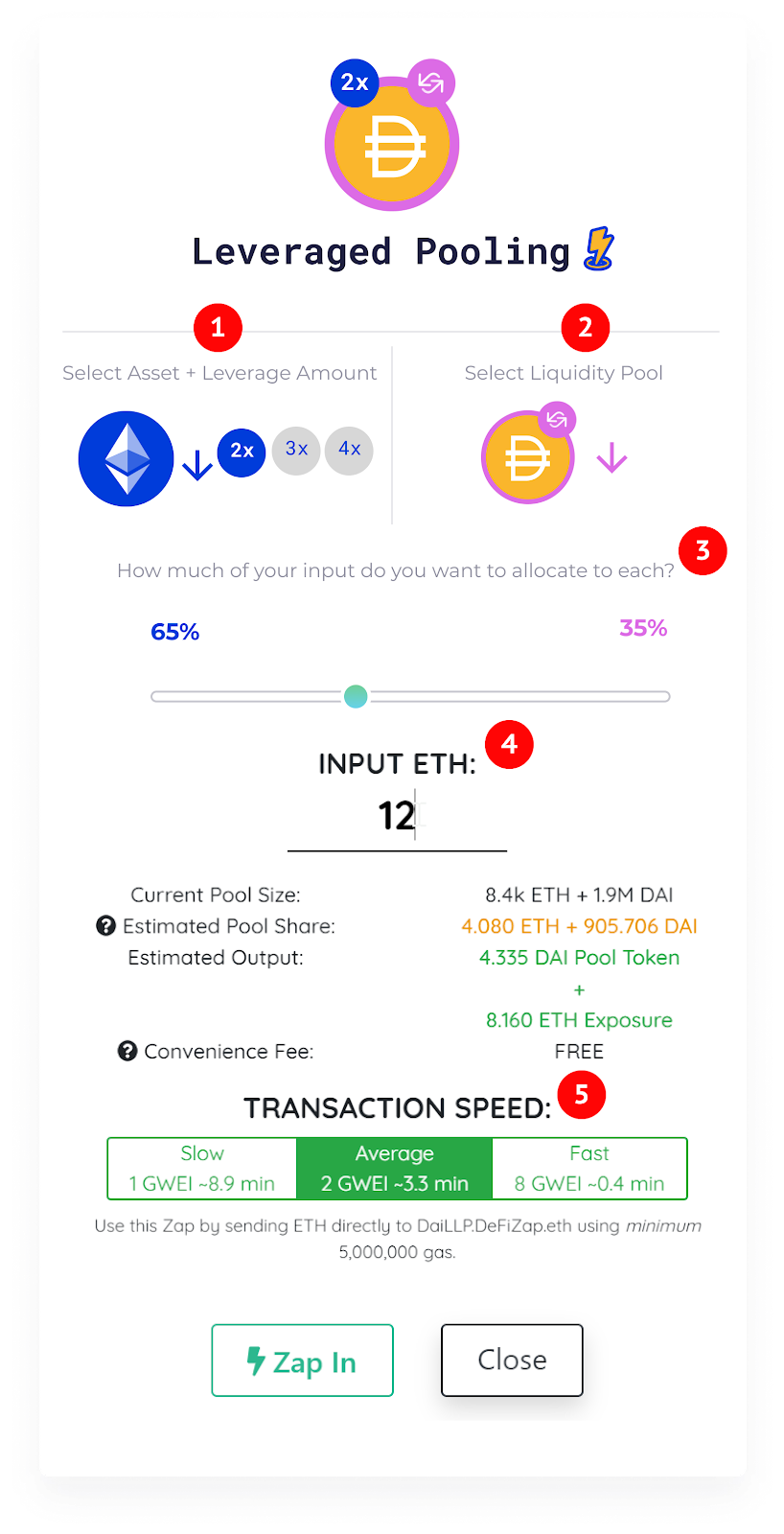Show help for Convenience Fee
The image size is (784, 1534).
[127, 1051]
